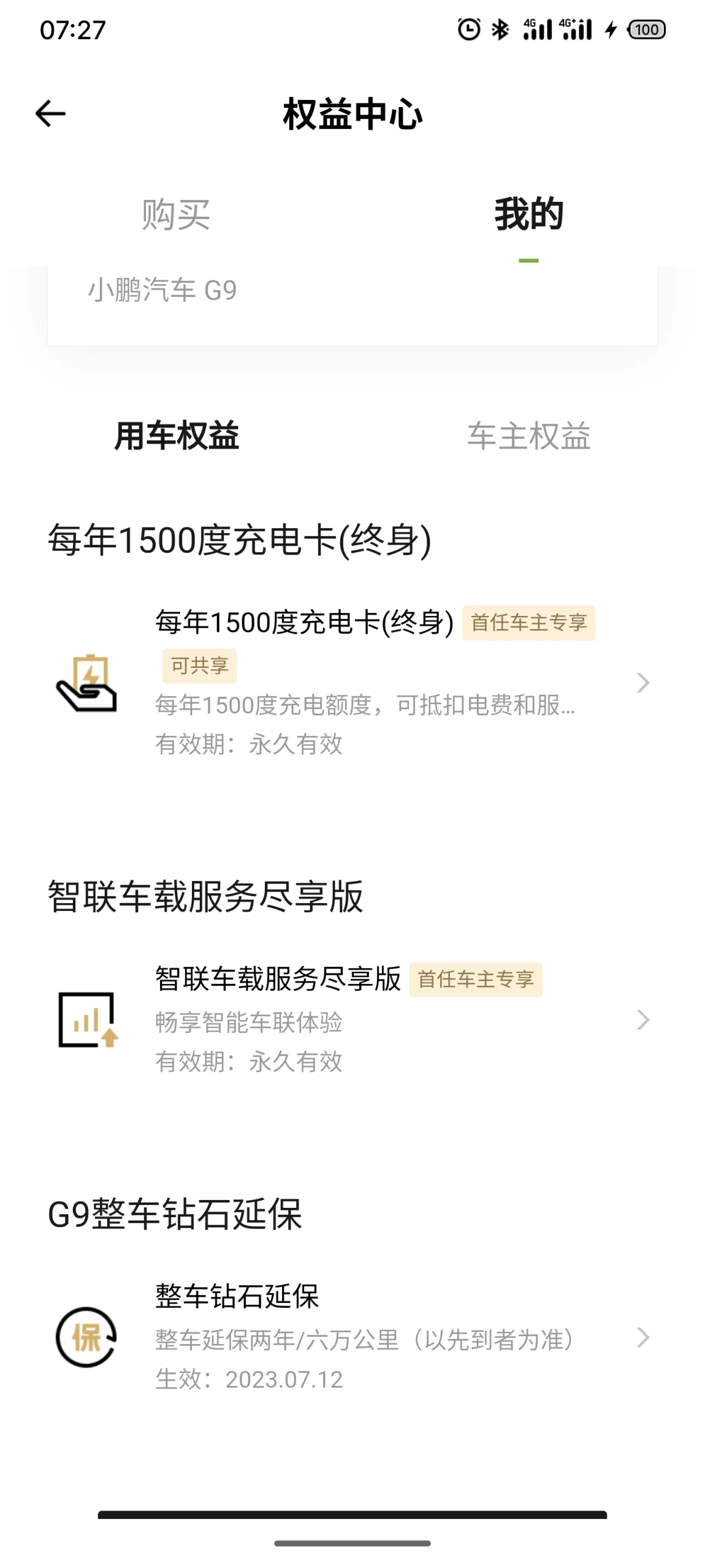The image size is (705, 1568).
Task: Select the 我的 tab
Action: pyautogui.click(x=528, y=215)
